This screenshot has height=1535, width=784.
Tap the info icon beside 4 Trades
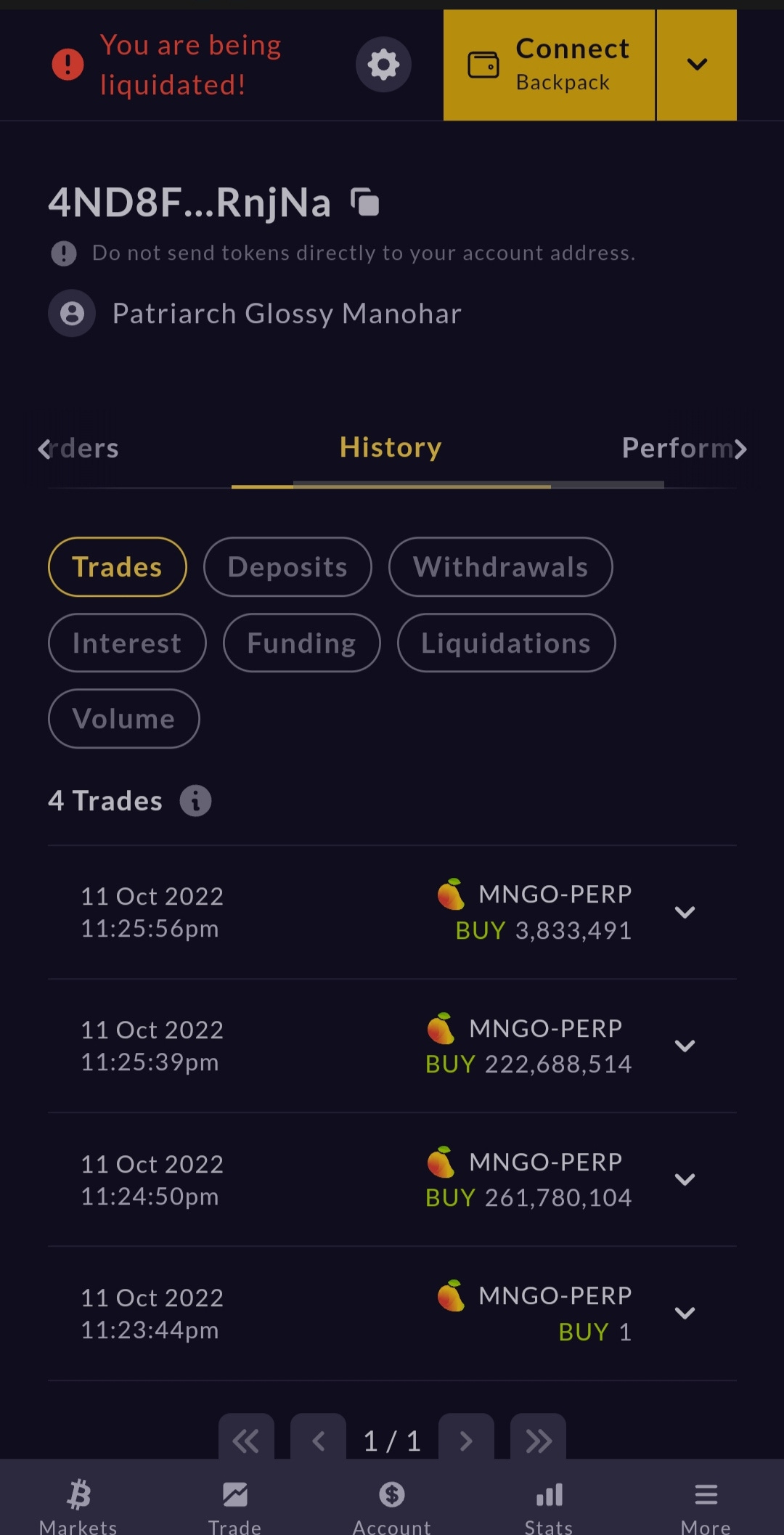(x=195, y=801)
